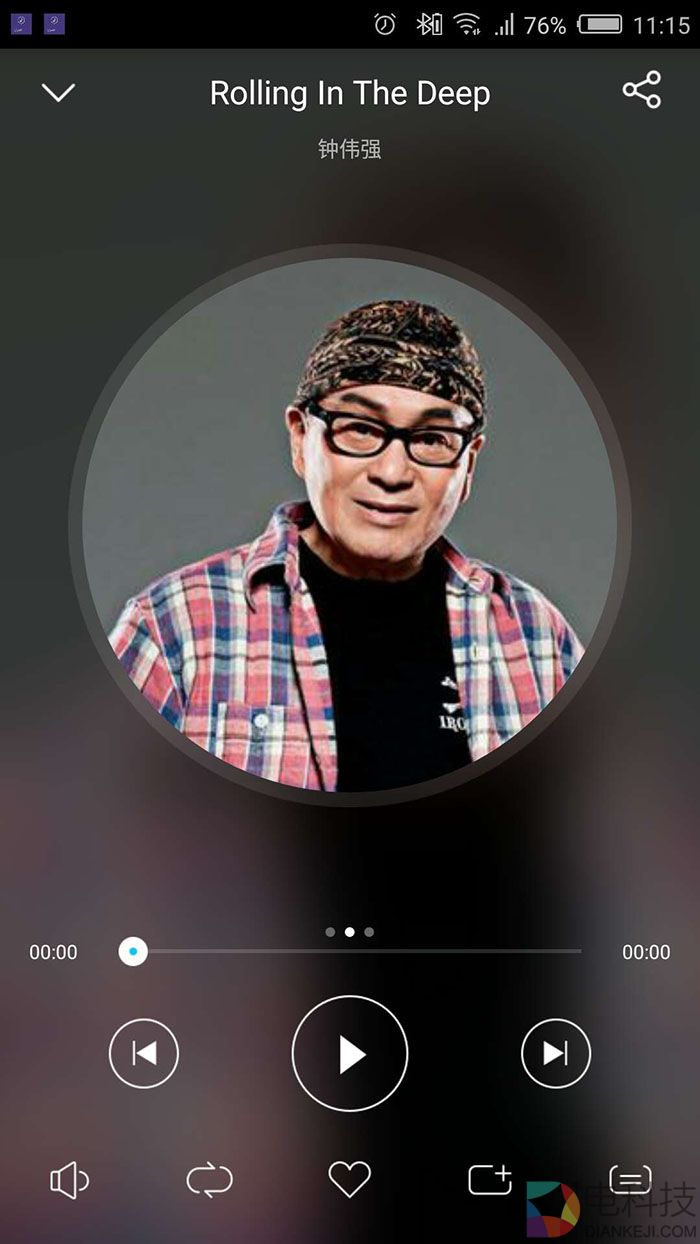The height and width of the screenshot is (1244, 700).
Task: Play the current song
Action: [x=350, y=1053]
